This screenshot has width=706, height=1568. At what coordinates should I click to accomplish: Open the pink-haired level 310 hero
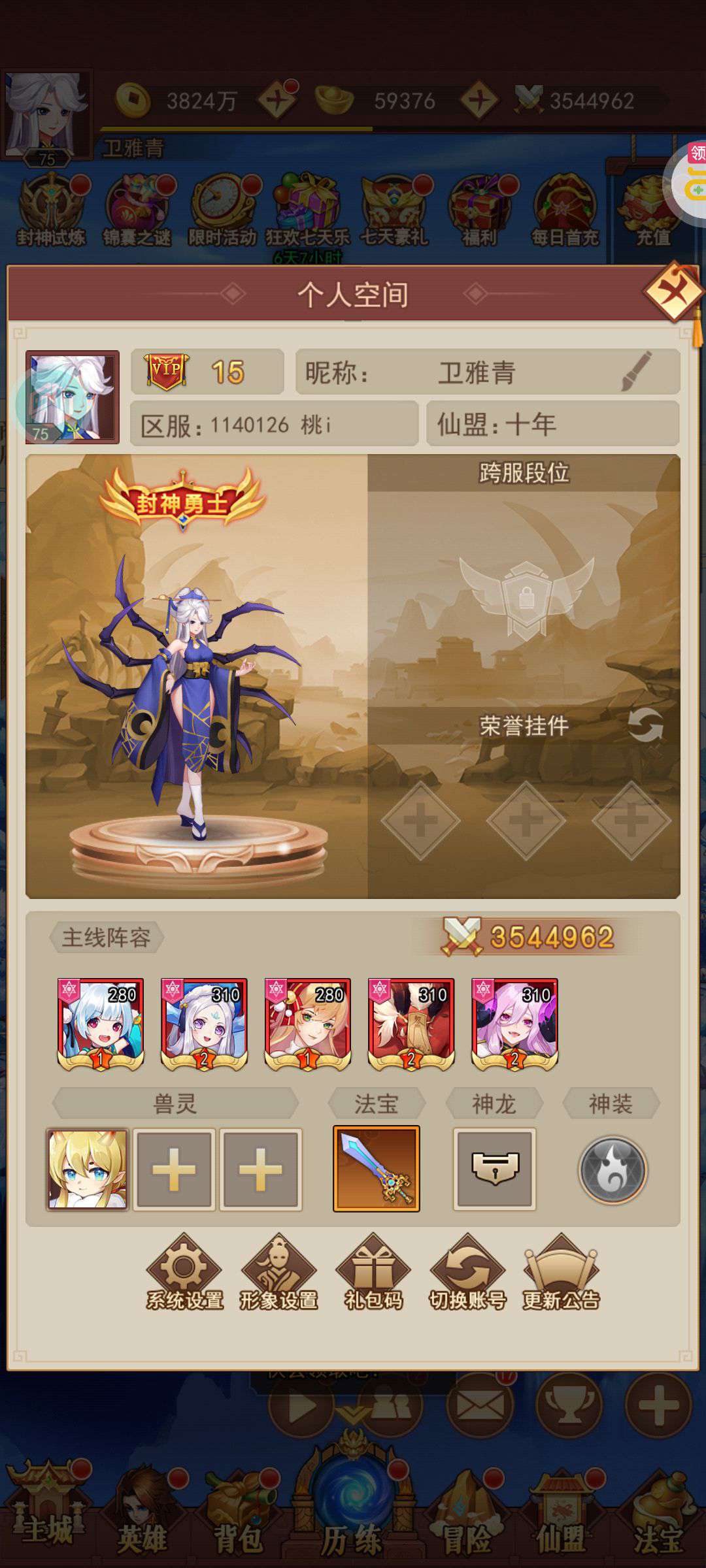tap(515, 1024)
